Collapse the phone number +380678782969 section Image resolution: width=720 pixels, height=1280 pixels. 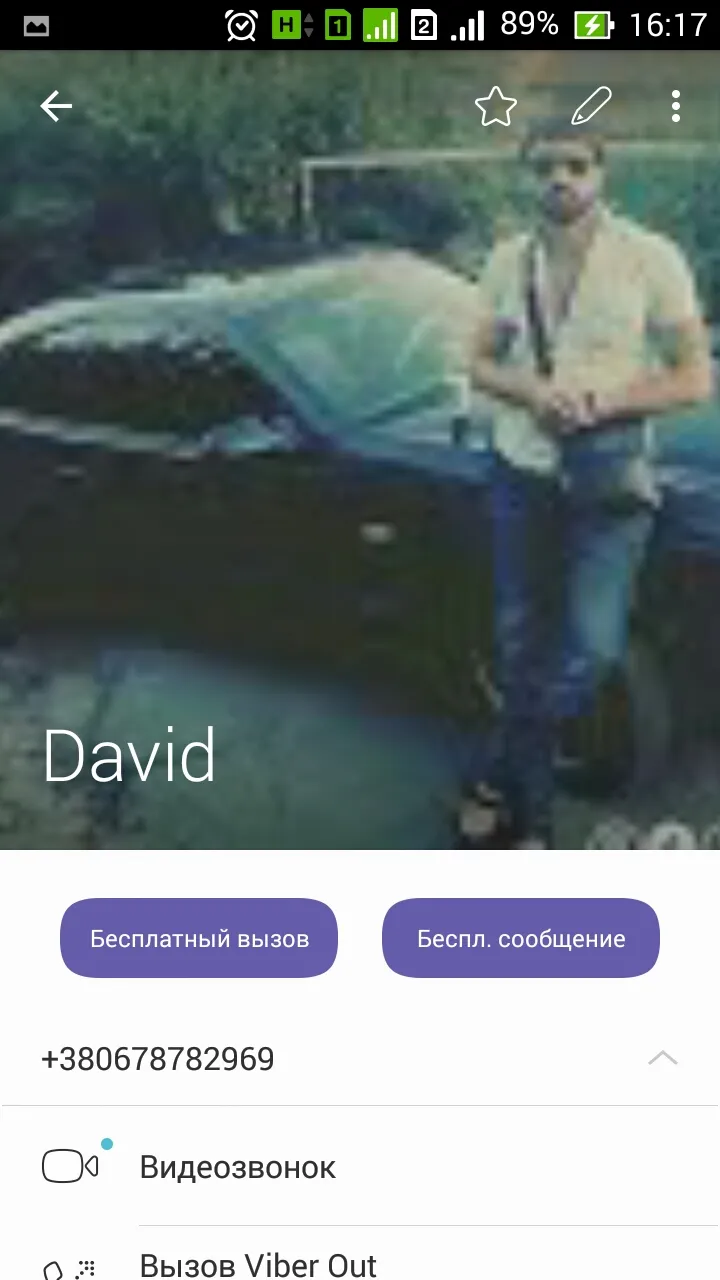click(663, 1058)
